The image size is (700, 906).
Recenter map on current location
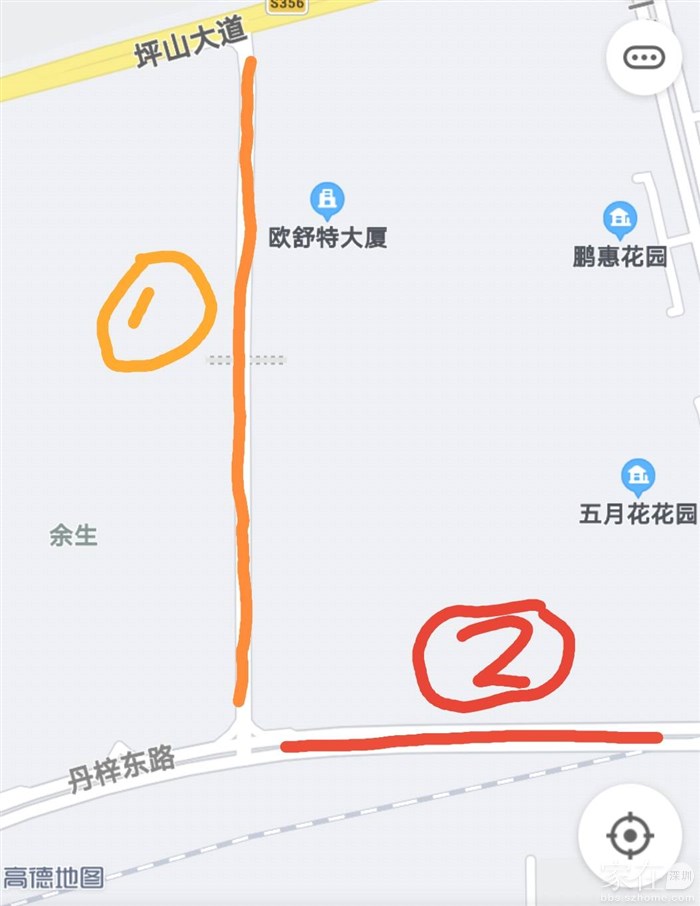click(629, 835)
